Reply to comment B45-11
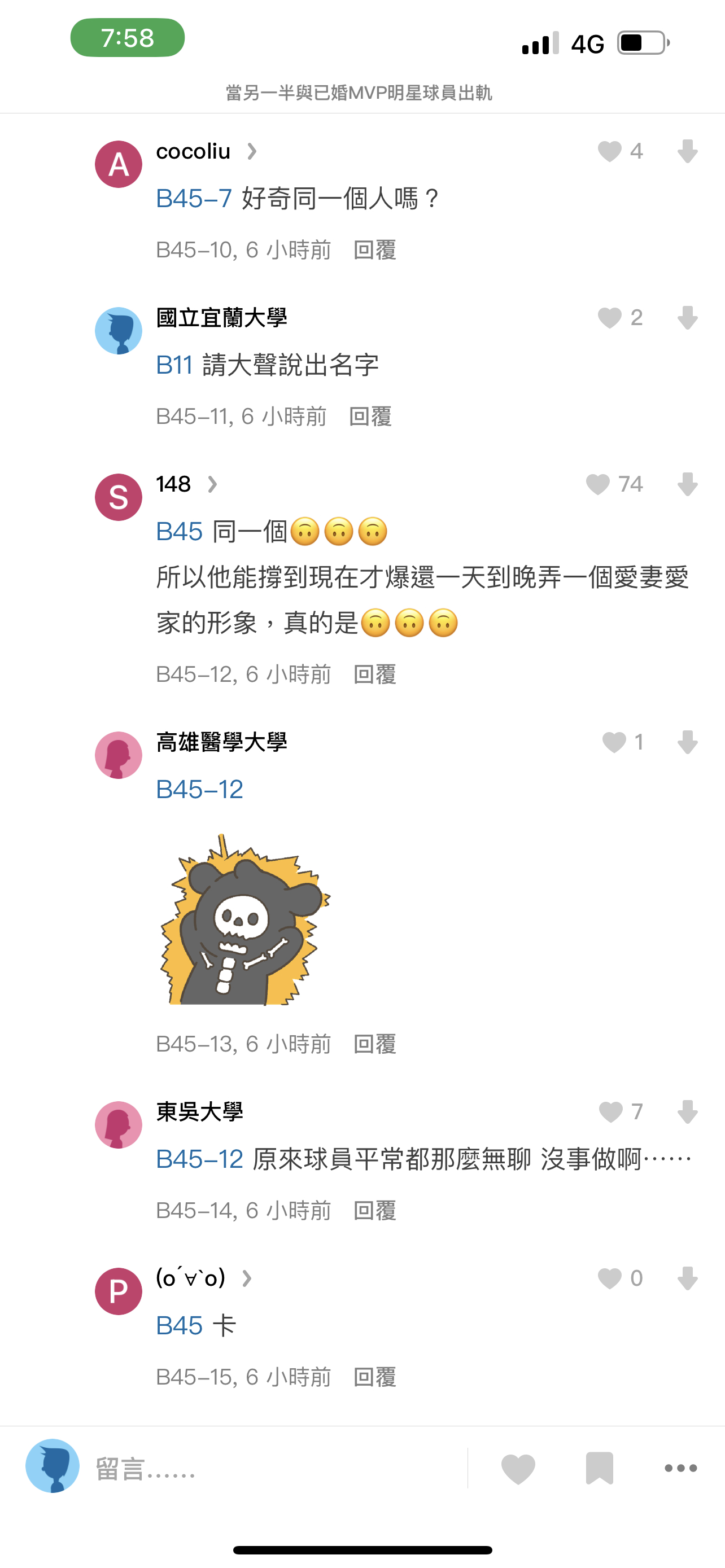Image resolution: width=725 pixels, height=1568 pixels. point(370,417)
